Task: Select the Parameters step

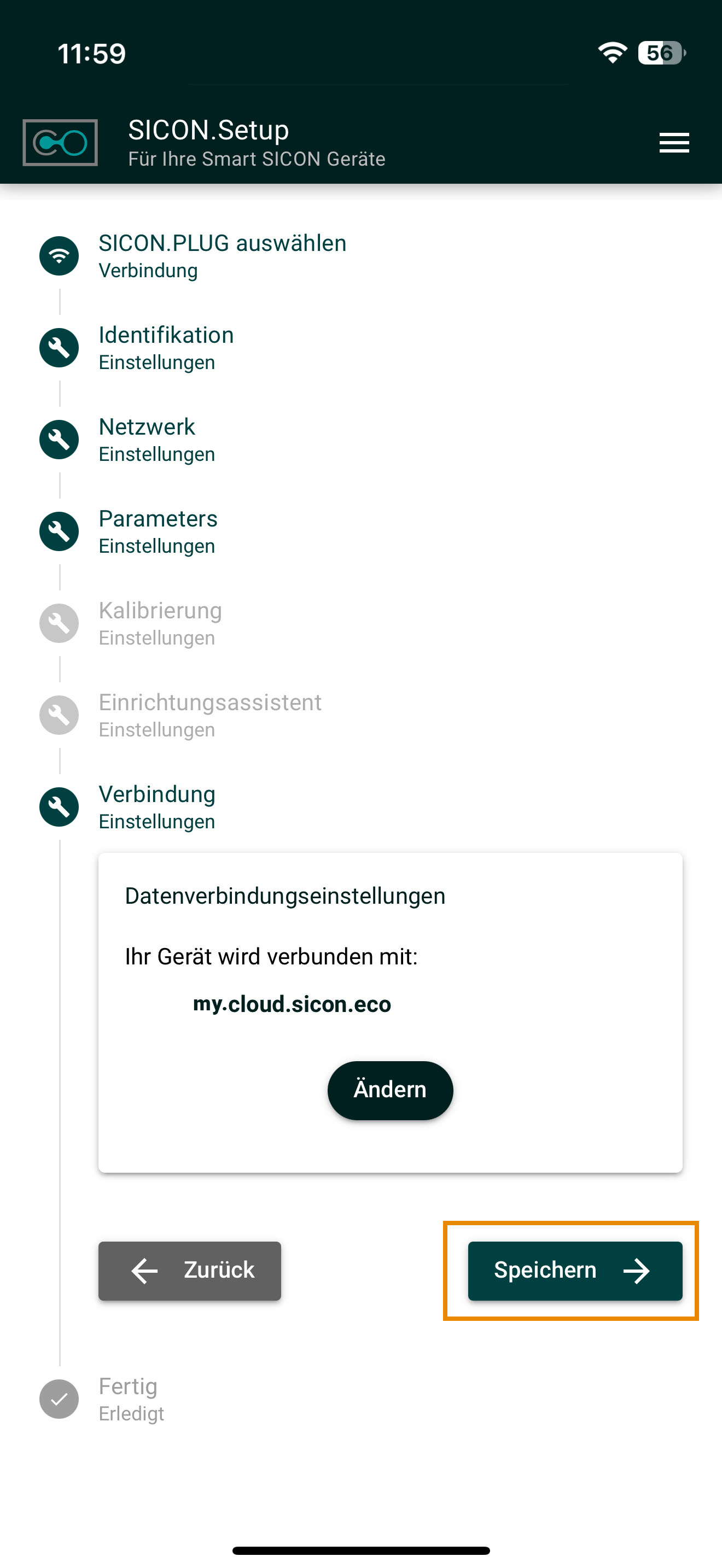Action: click(158, 531)
